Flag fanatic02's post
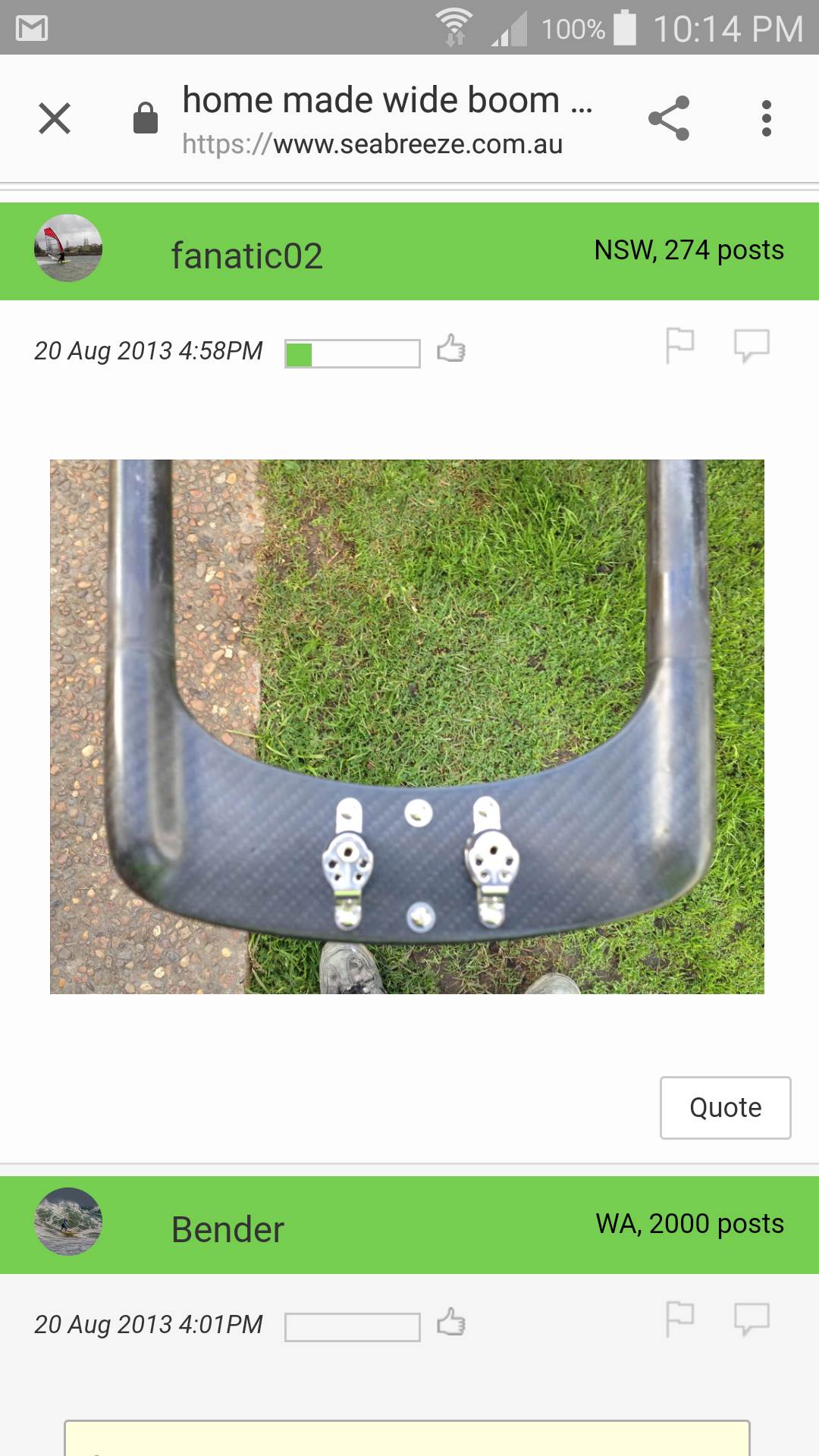Viewport: 819px width, 1456px height. point(679,346)
